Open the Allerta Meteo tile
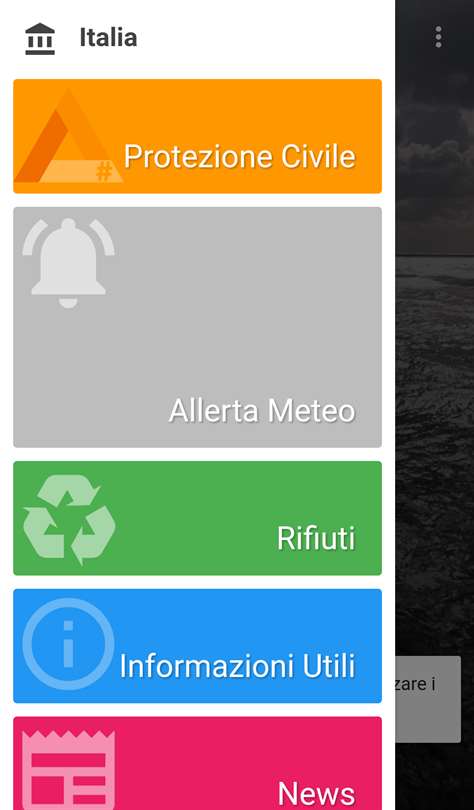The width and height of the screenshot is (474, 810). point(197,327)
